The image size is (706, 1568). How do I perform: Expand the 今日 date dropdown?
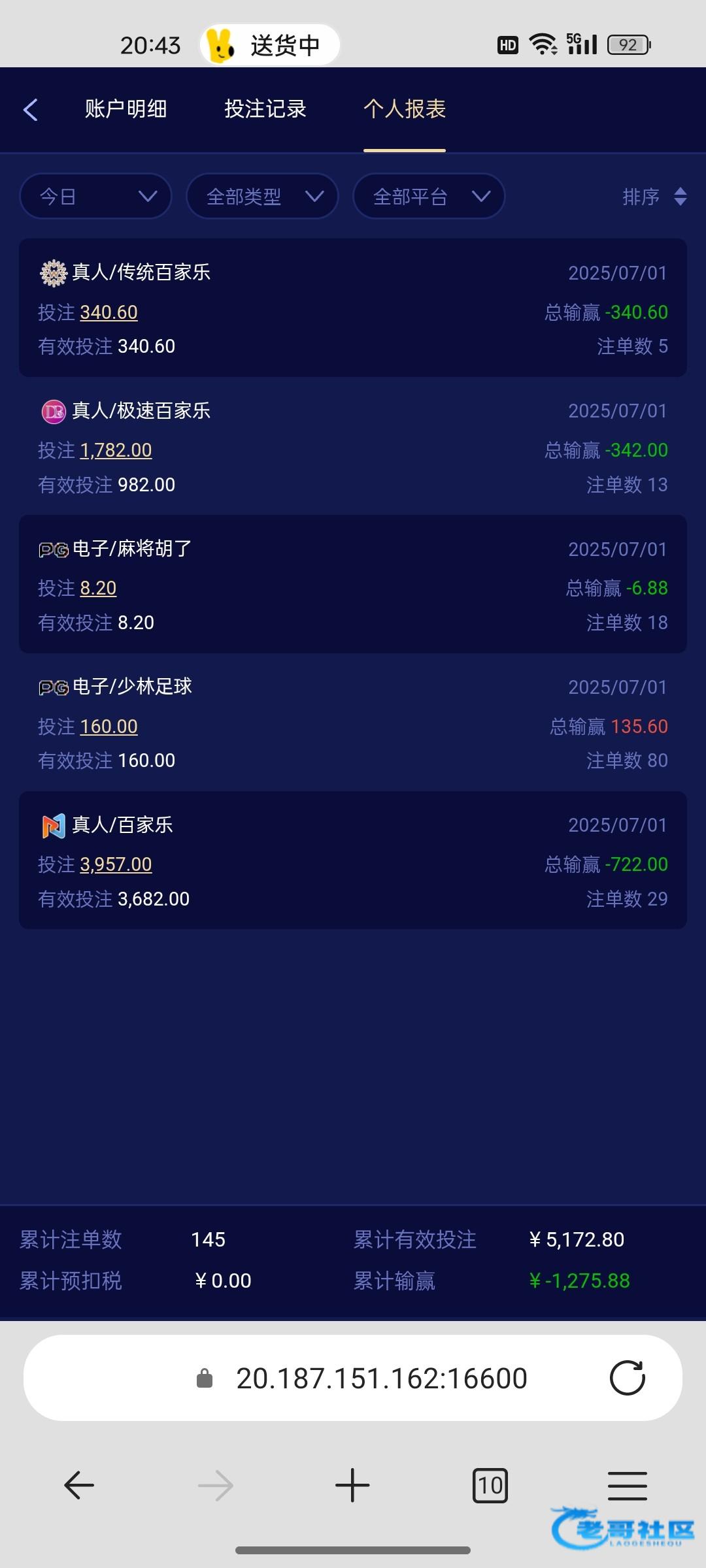(x=96, y=196)
